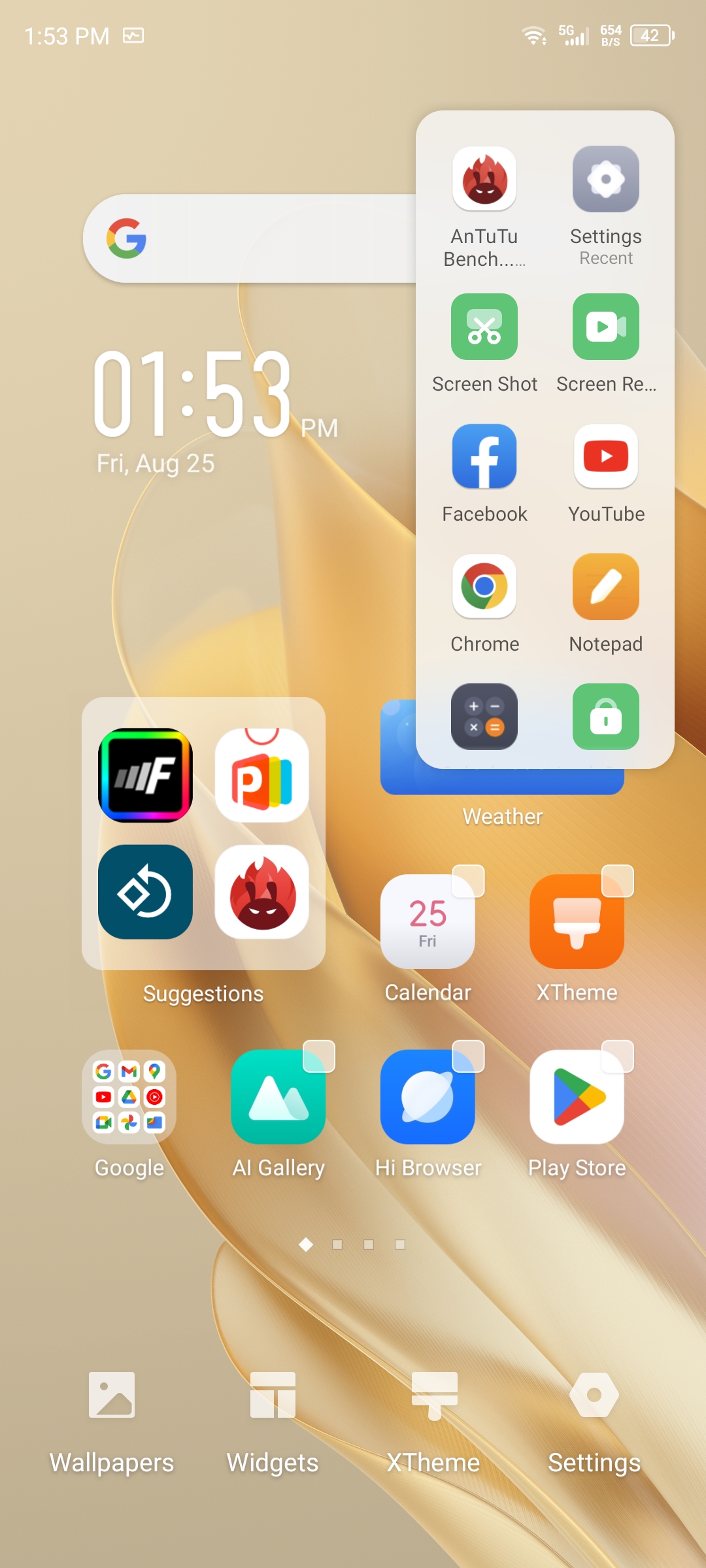This screenshot has height=1568, width=706.
Task: Launch YouTube
Action: 605,457
